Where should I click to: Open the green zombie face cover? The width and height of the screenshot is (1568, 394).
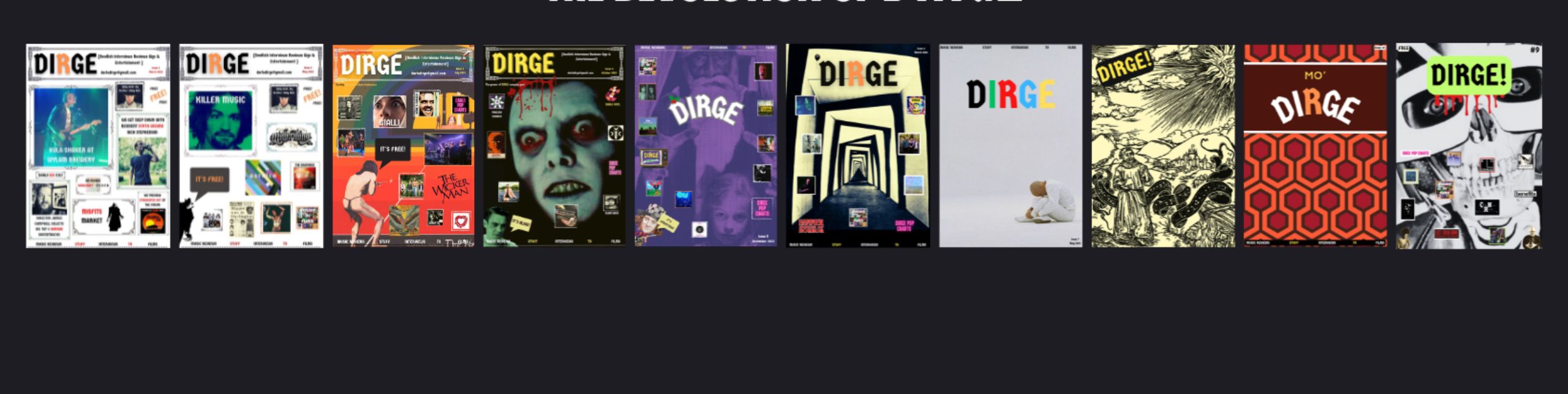(554, 146)
